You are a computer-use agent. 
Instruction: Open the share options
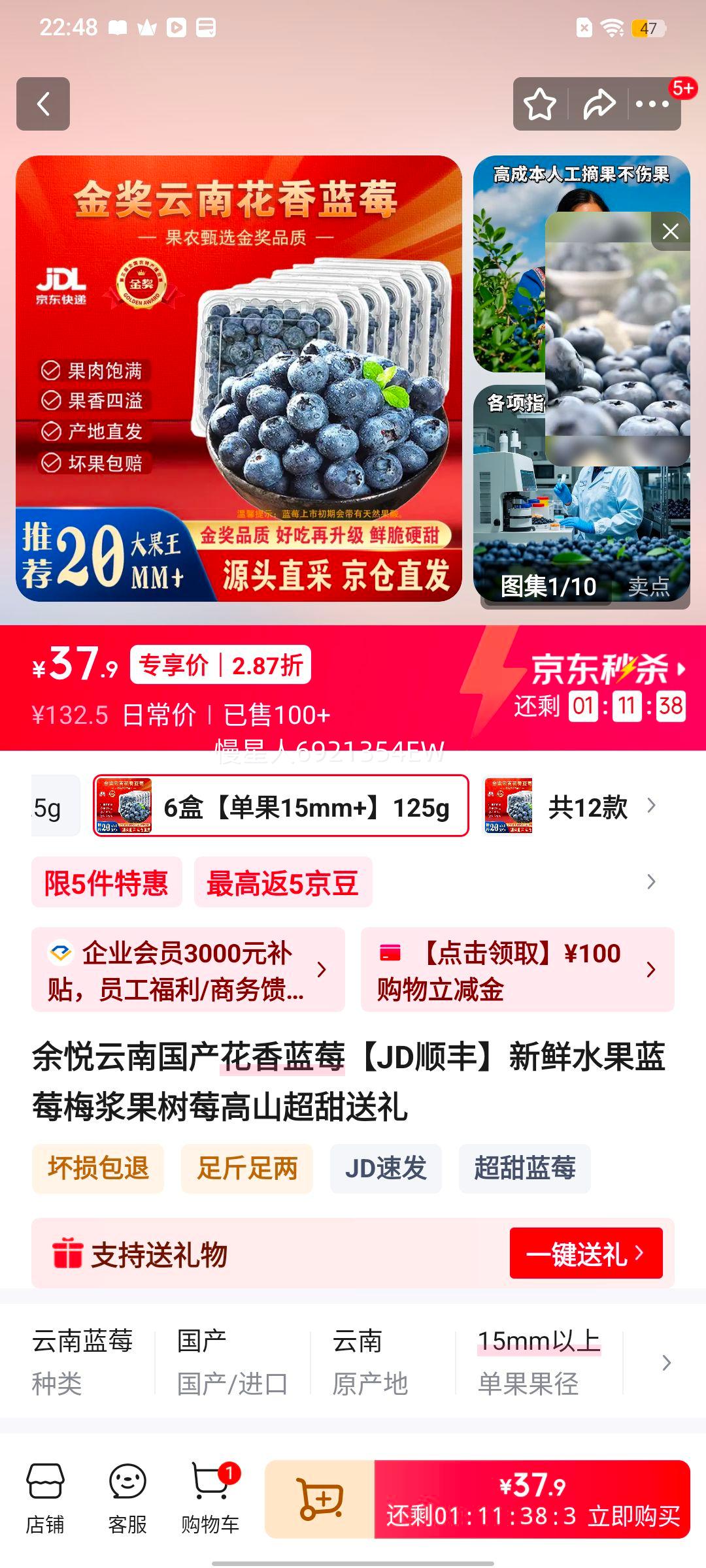coord(598,103)
